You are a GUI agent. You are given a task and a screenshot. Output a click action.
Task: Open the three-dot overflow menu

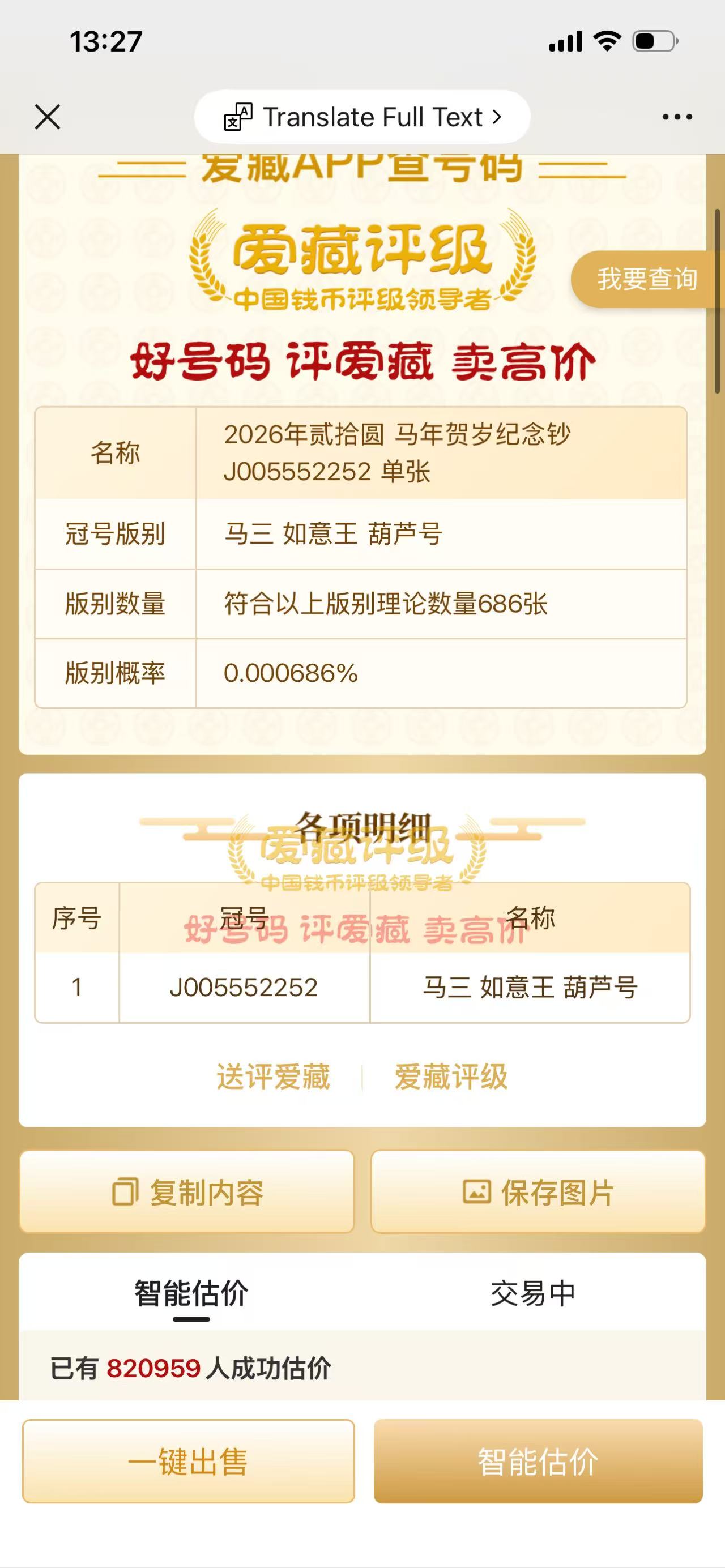click(x=677, y=117)
